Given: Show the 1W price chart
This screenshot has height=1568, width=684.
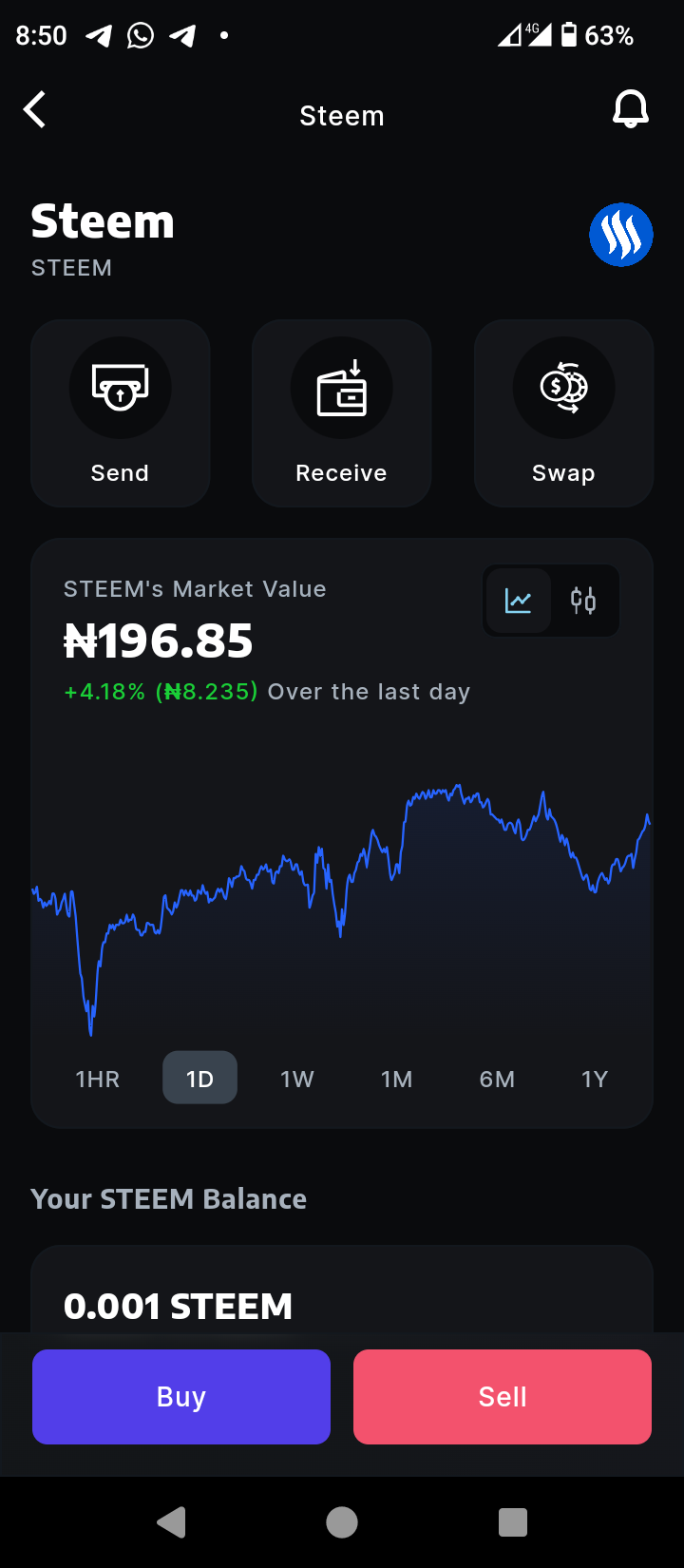Looking at the screenshot, I should (297, 1079).
